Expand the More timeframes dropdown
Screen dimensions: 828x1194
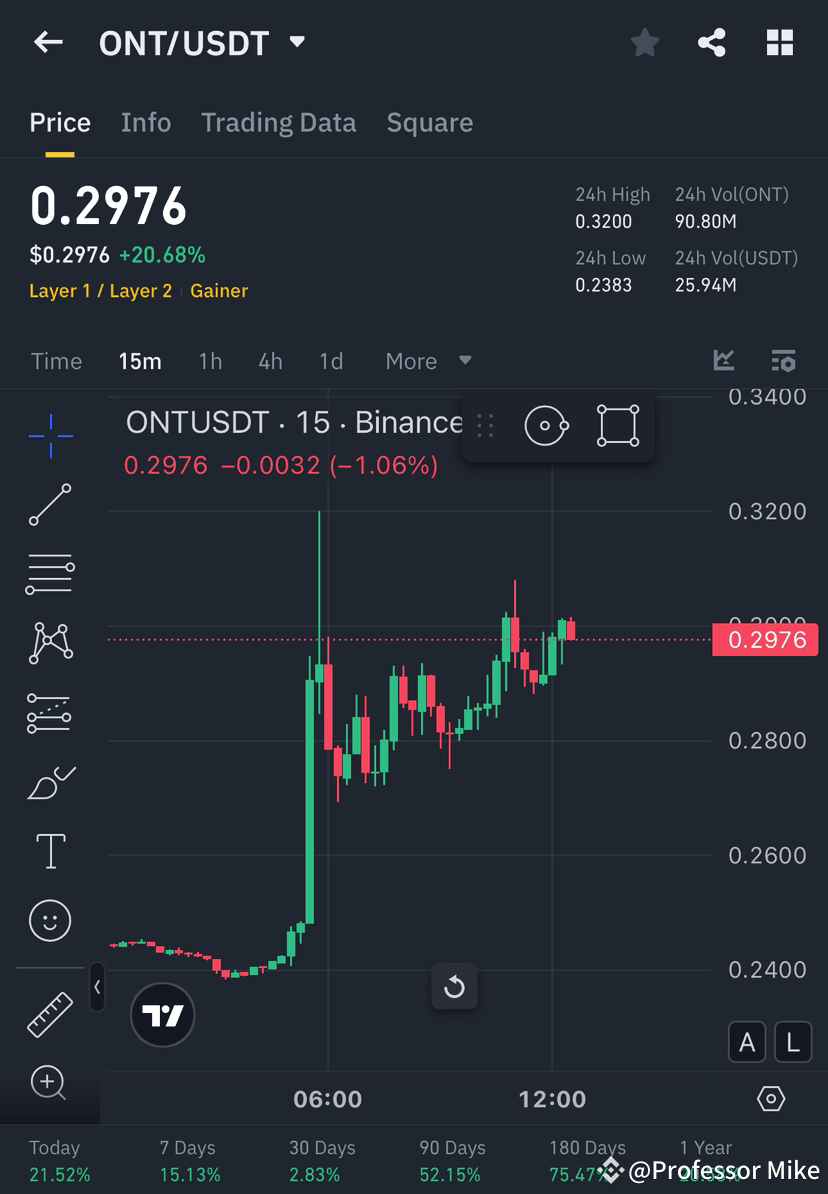tap(428, 361)
